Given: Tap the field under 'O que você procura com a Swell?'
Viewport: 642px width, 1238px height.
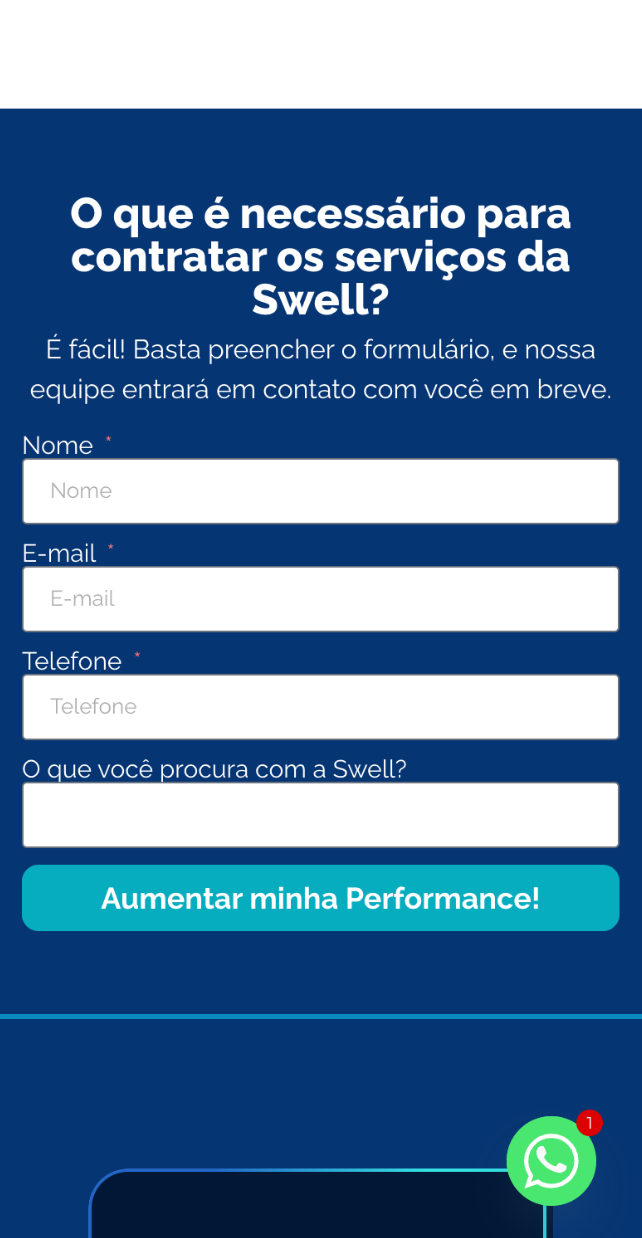Looking at the screenshot, I should [320, 815].
